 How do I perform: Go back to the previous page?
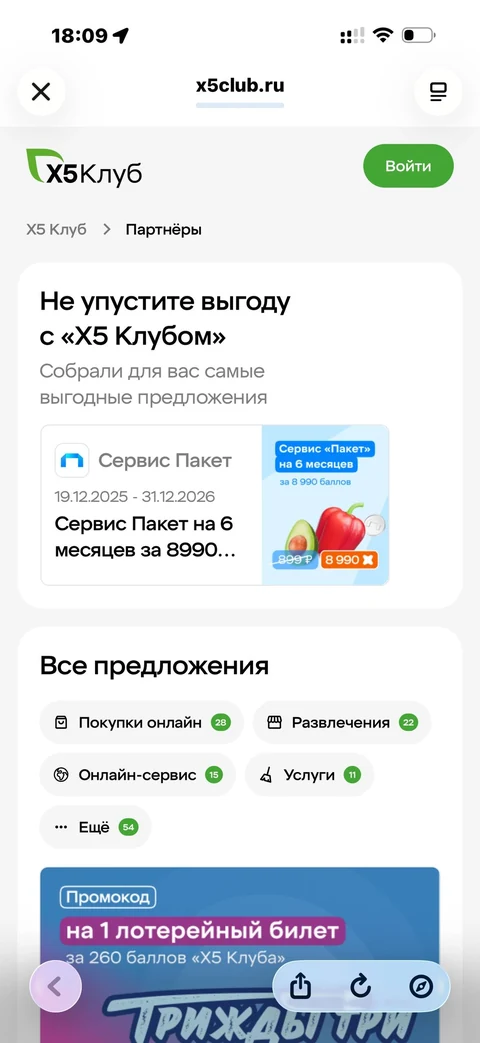coord(56,987)
